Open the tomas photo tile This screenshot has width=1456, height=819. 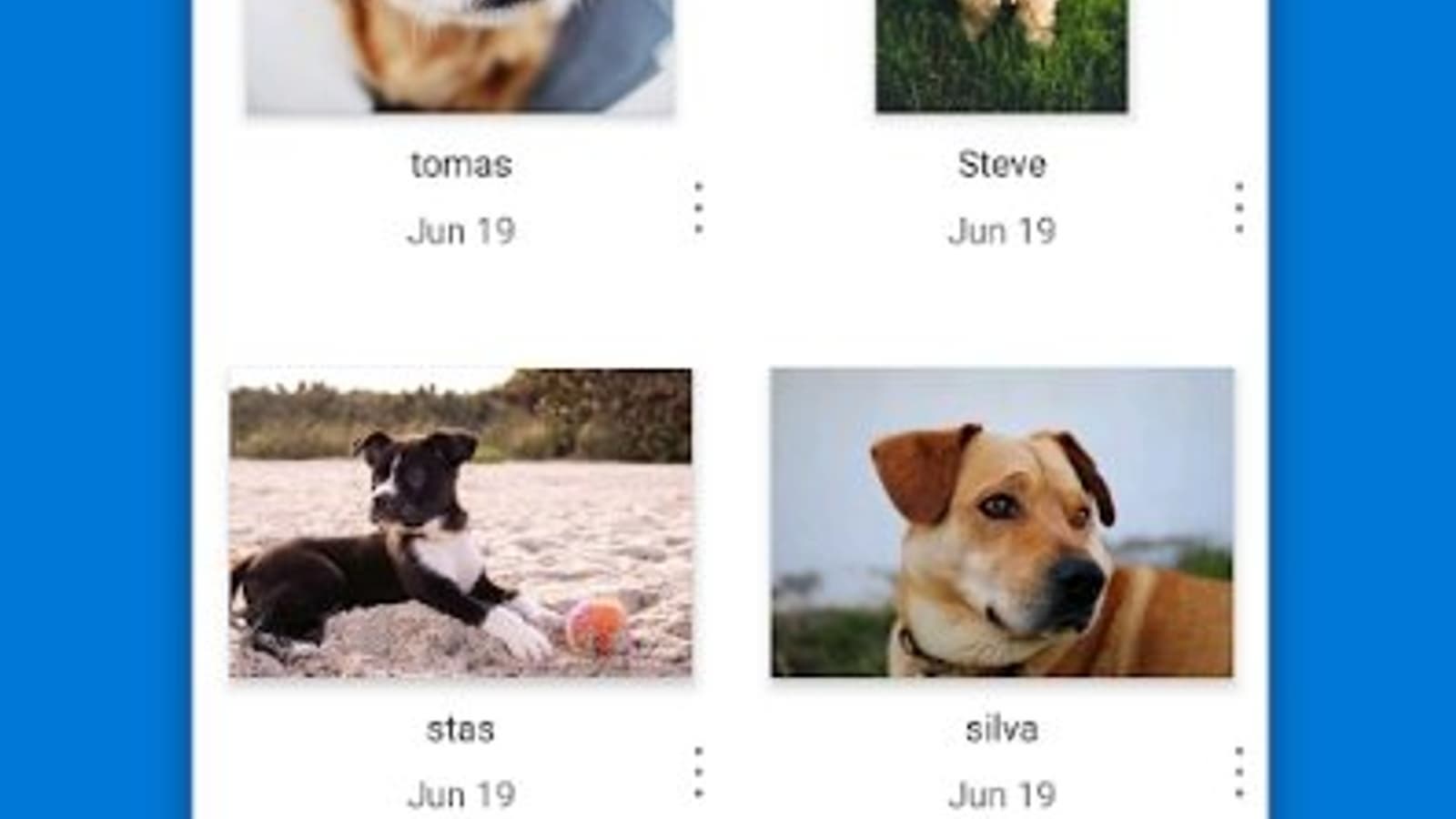(460, 56)
